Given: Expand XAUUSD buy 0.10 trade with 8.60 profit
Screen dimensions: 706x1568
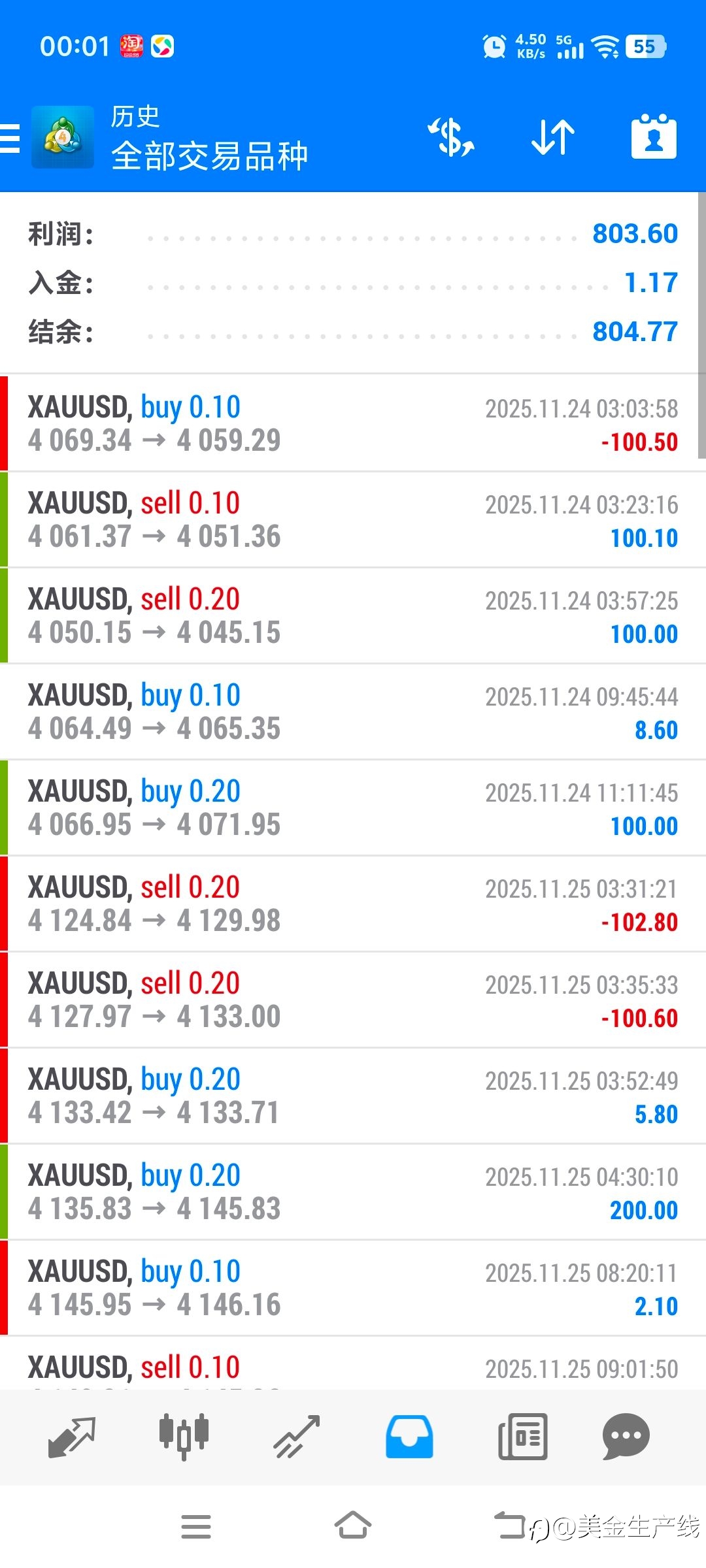Looking at the screenshot, I should point(353,711).
